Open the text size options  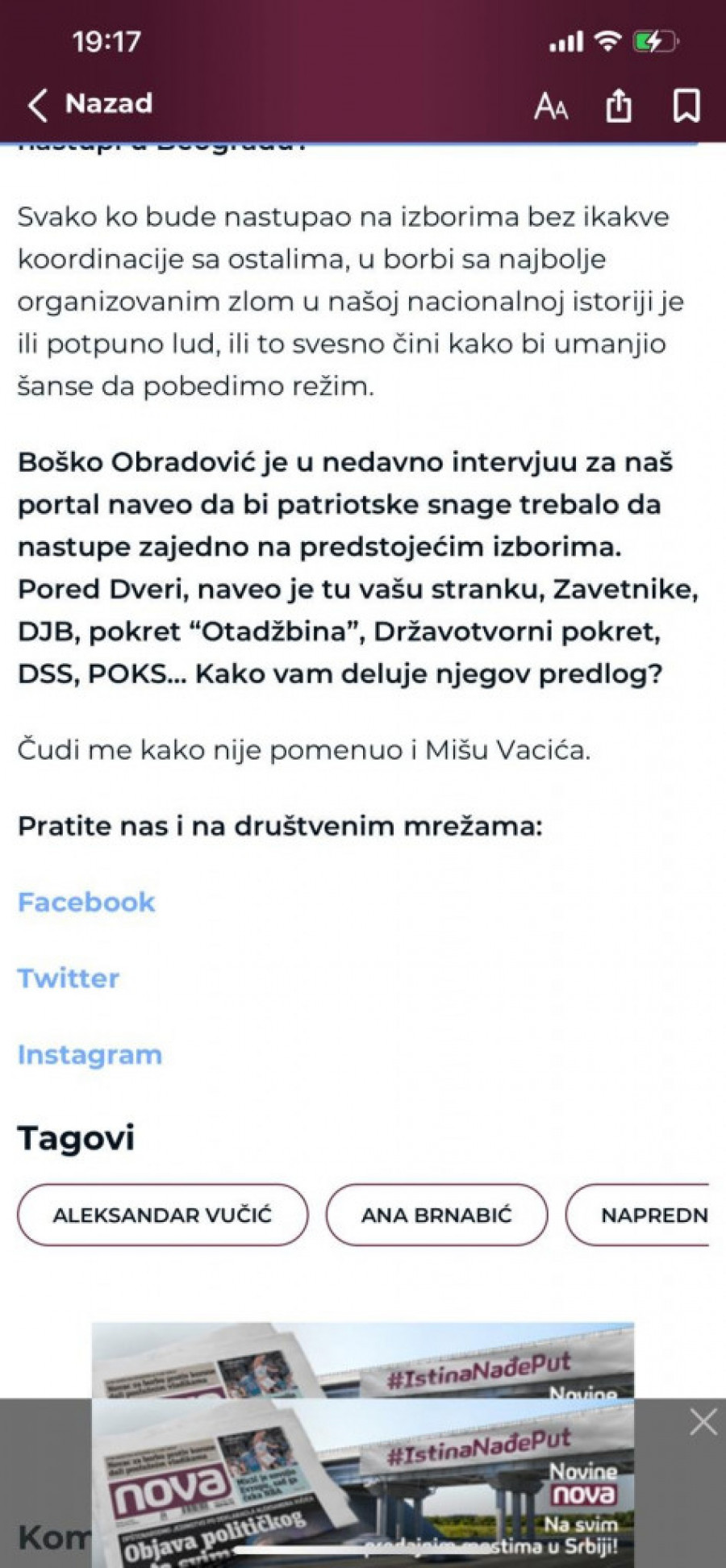pyautogui.click(x=551, y=106)
